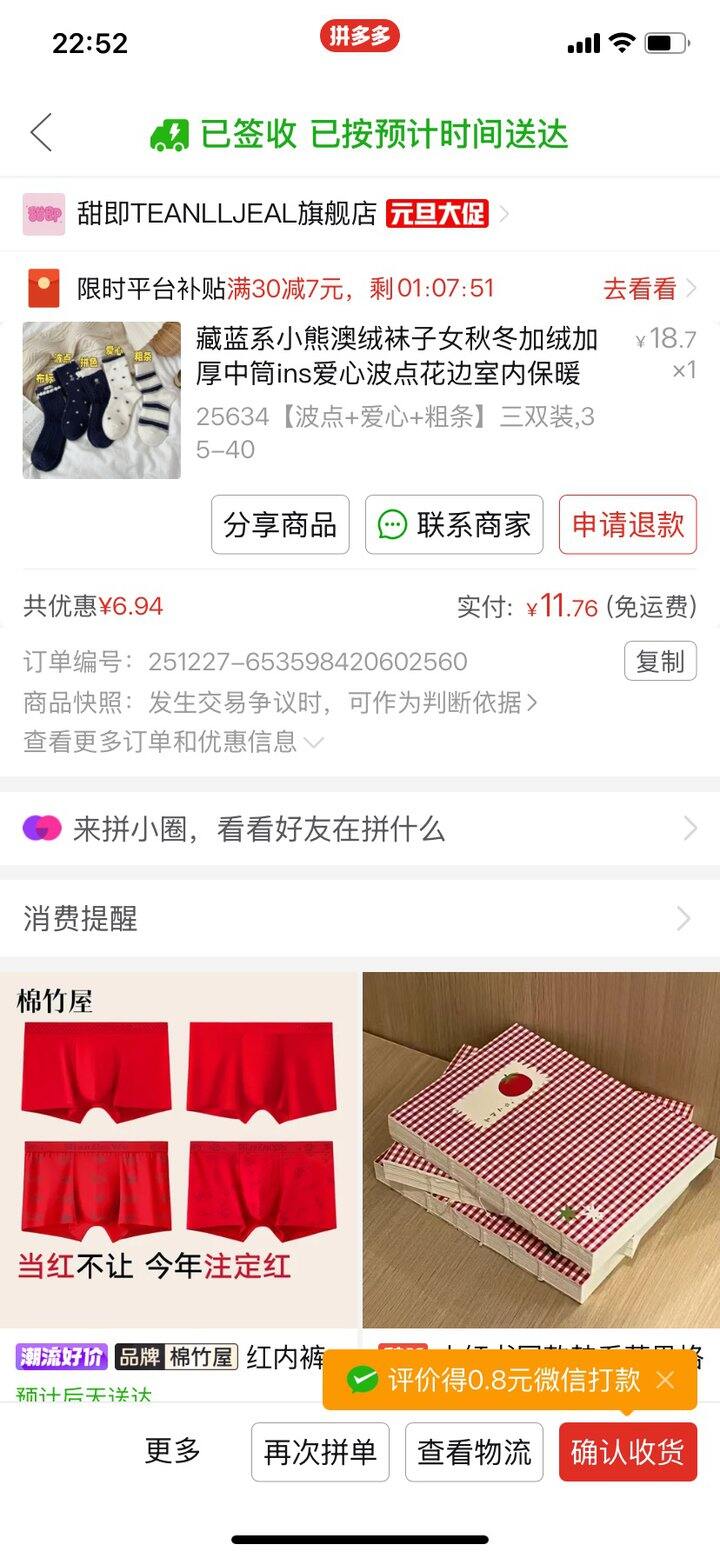The width and height of the screenshot is (720, 1558).
Task: Apply for a refund with 申请退款
Action: (x=627, y=525)
